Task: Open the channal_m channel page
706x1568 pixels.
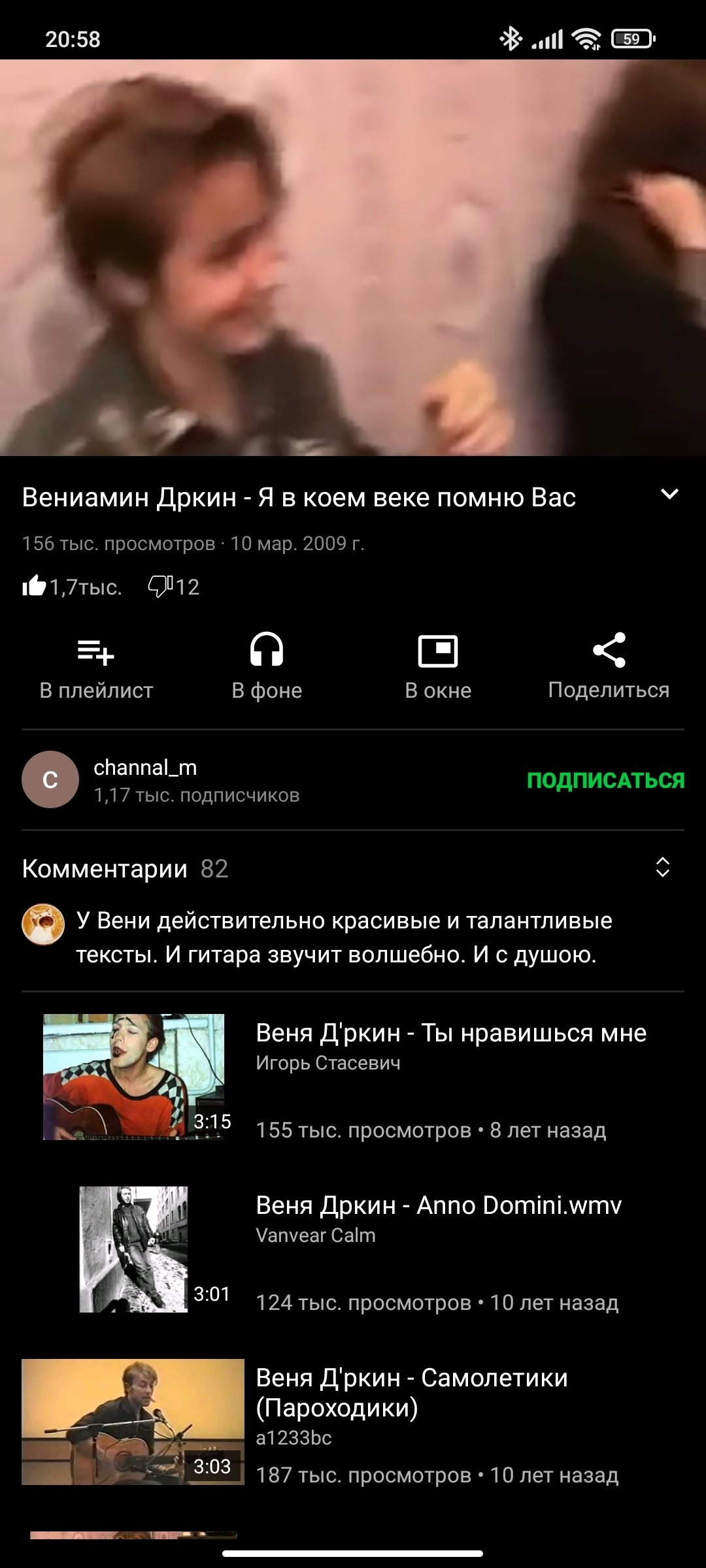Action: point(161,780)
